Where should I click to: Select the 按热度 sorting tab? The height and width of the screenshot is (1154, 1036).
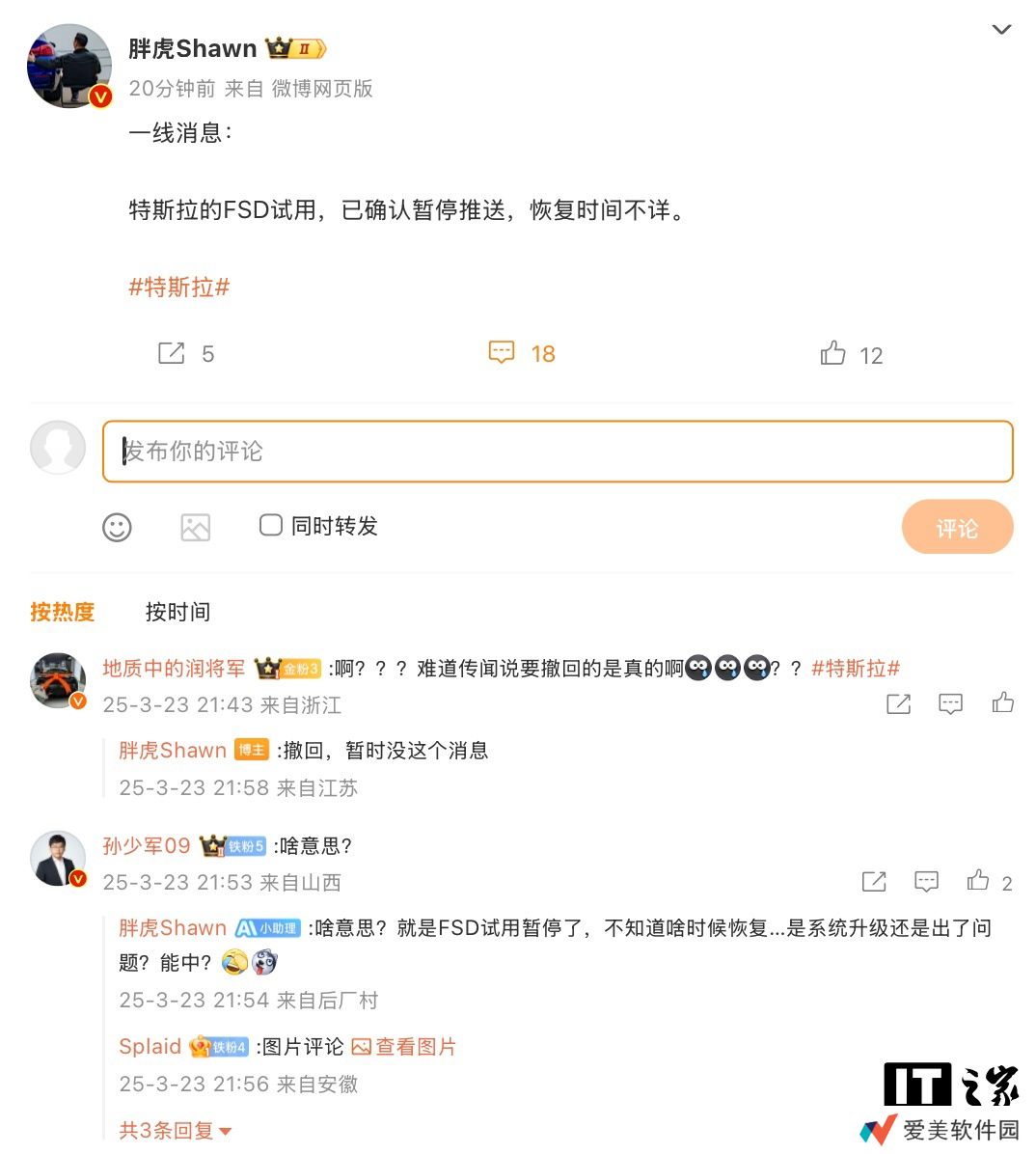61,612
